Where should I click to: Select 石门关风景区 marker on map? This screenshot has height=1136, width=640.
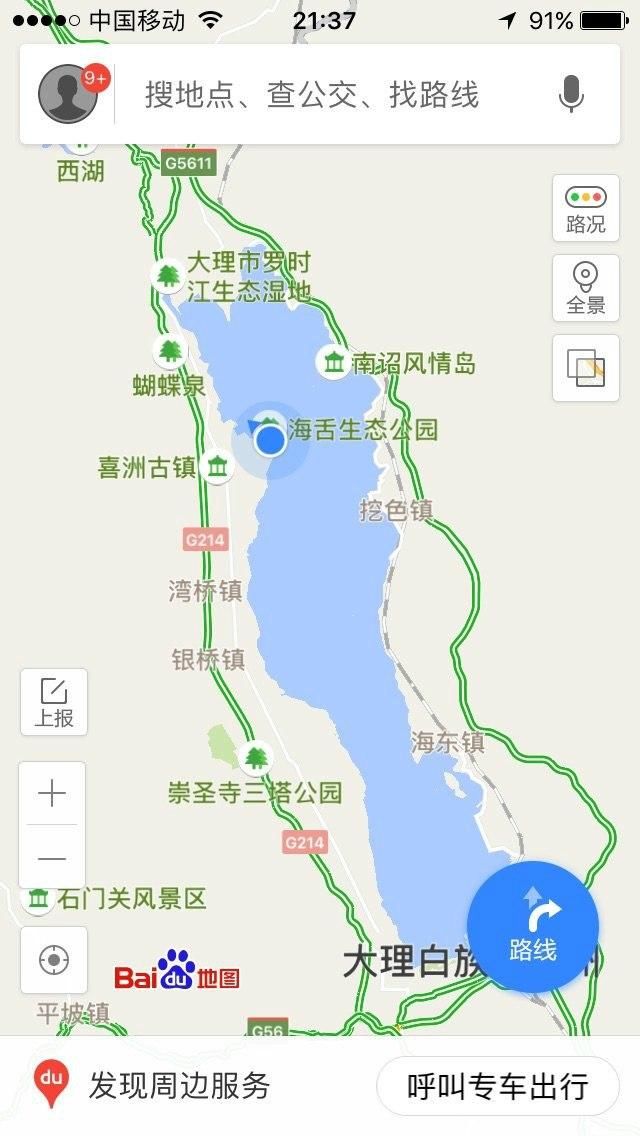click(38, 898)
